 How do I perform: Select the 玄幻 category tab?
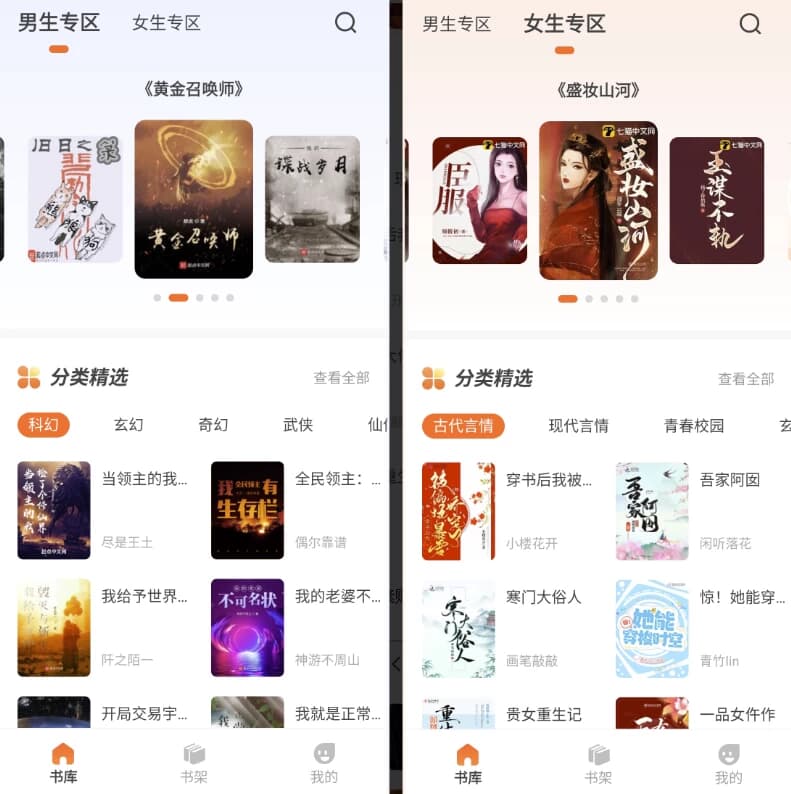point(129,425)
